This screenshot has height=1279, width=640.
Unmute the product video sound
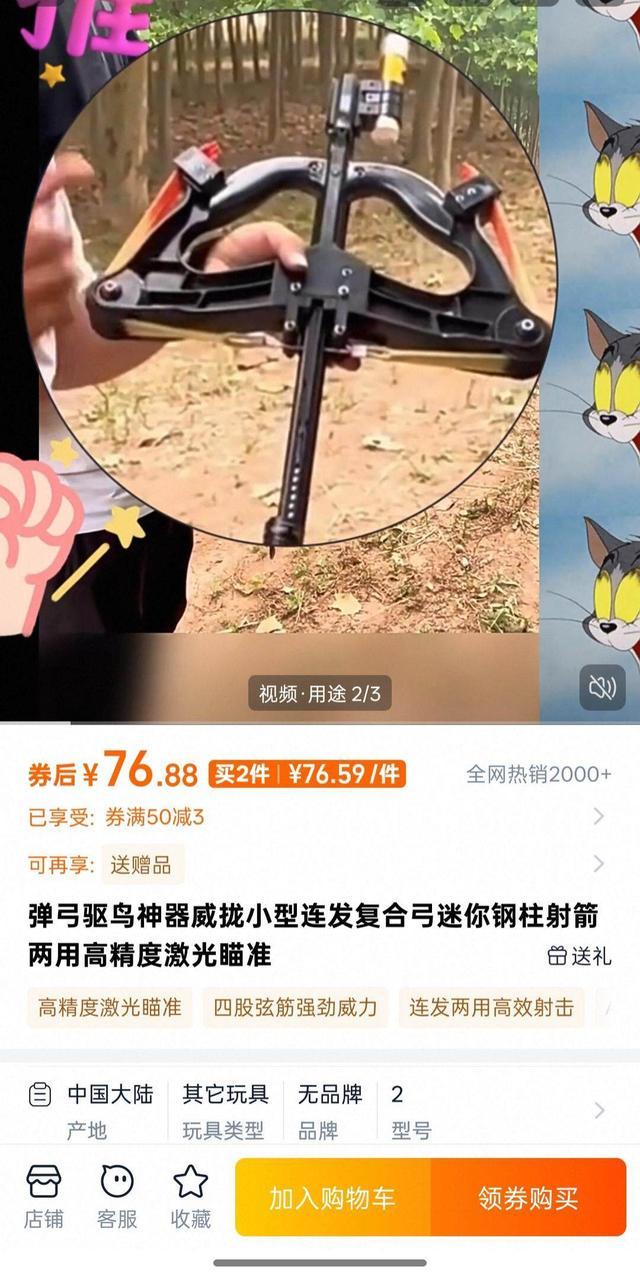tap(602, 688)
